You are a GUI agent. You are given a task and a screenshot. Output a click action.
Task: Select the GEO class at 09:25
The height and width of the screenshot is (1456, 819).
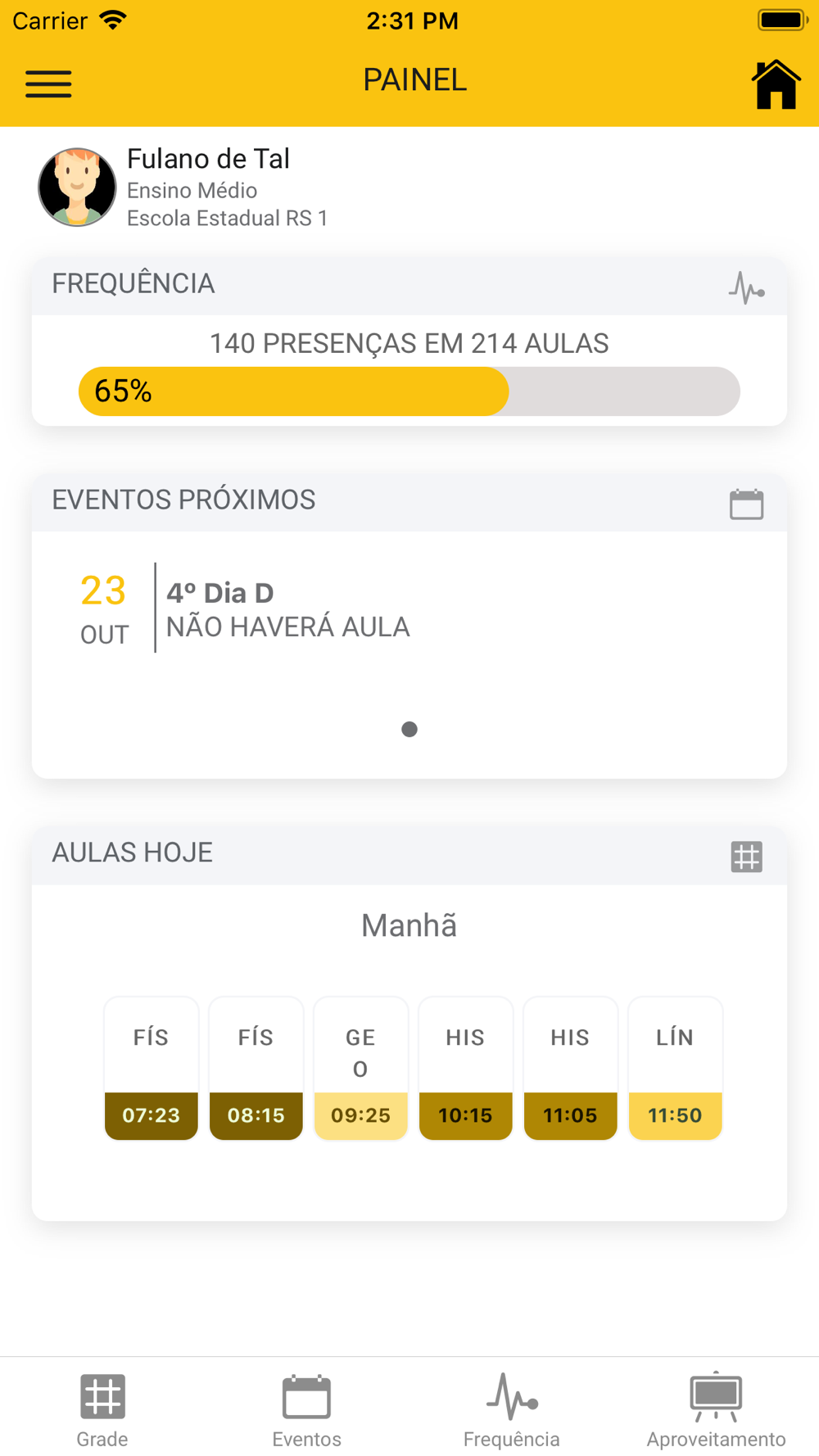point(361,1068)
